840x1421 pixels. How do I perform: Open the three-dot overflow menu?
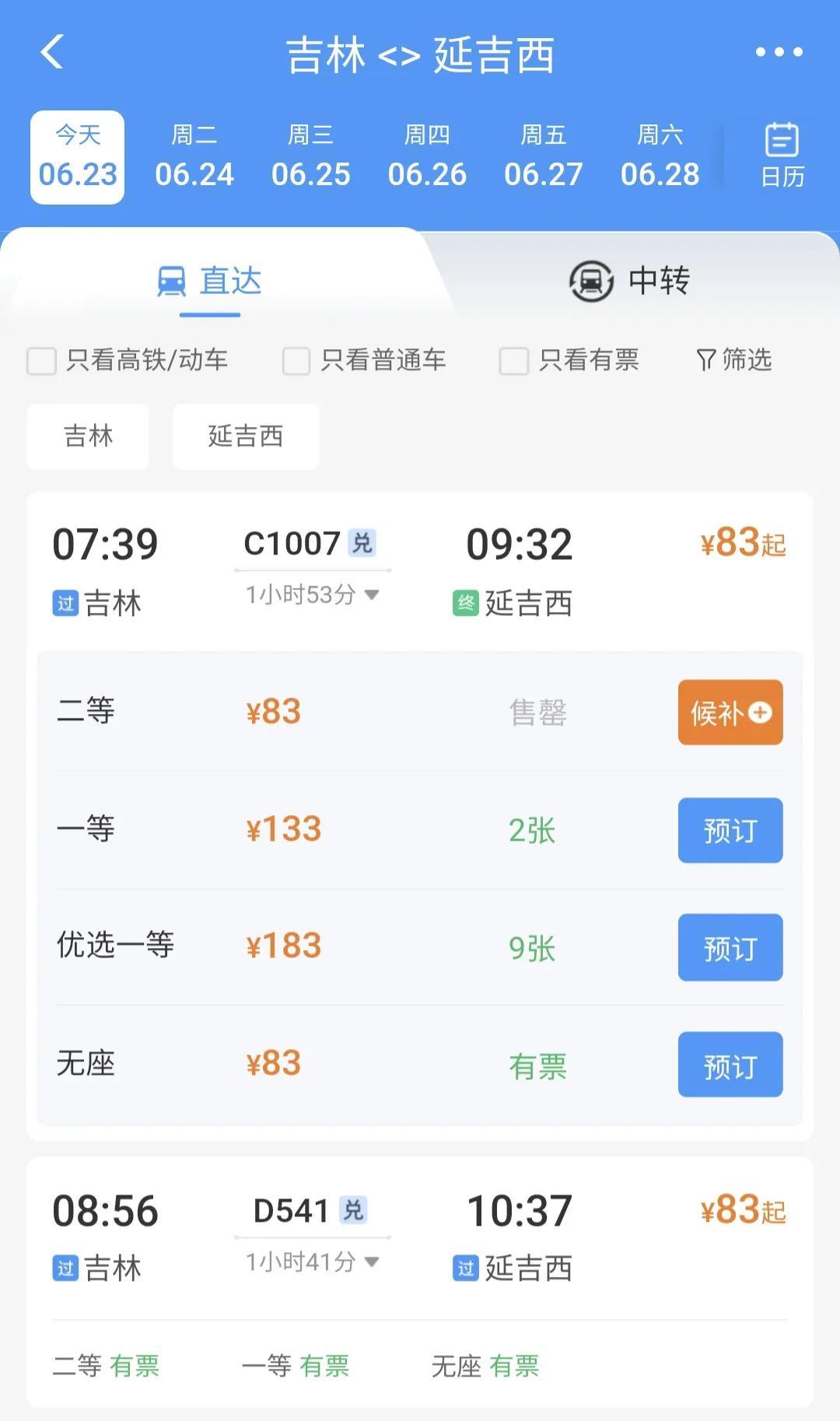pos(779,52)
